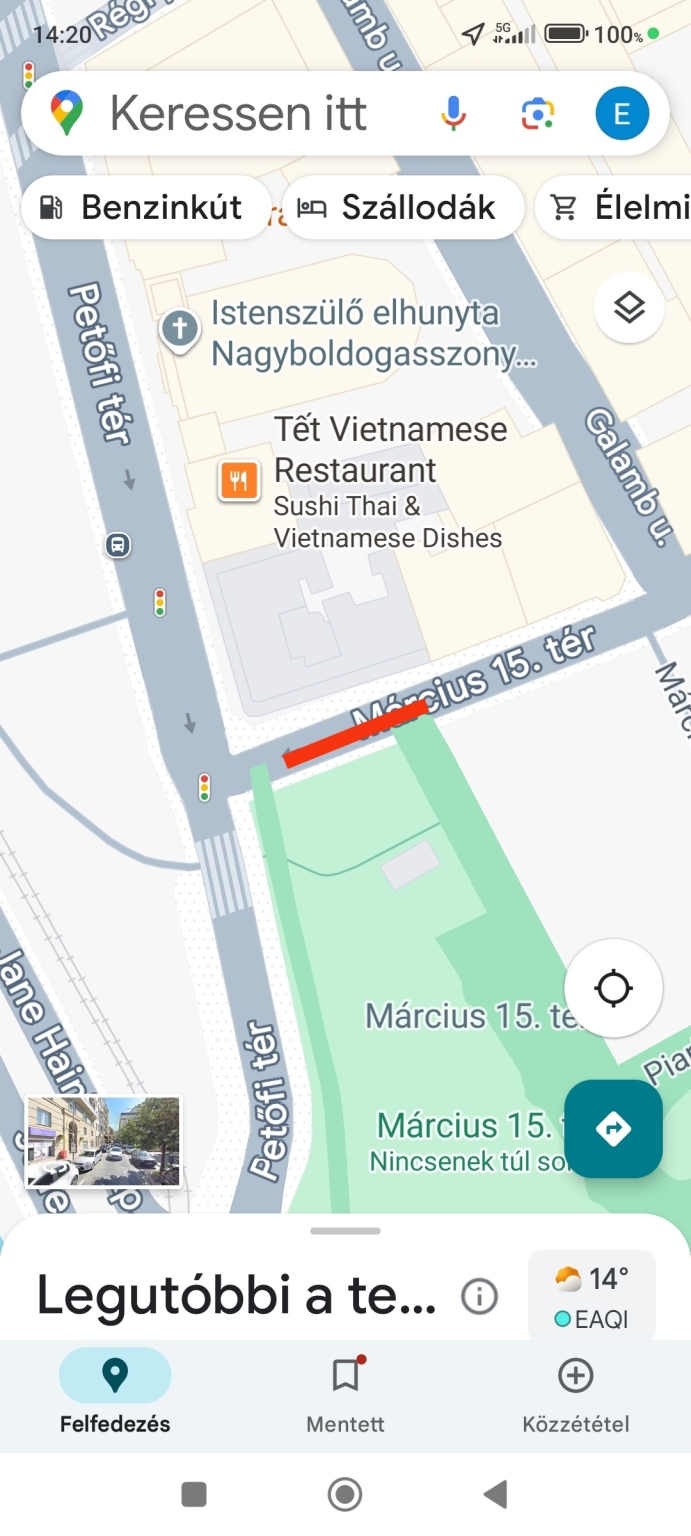Viewport: 691px width, 1536px height.
Task: Go back with system back button
Action: pos(494,1495)
